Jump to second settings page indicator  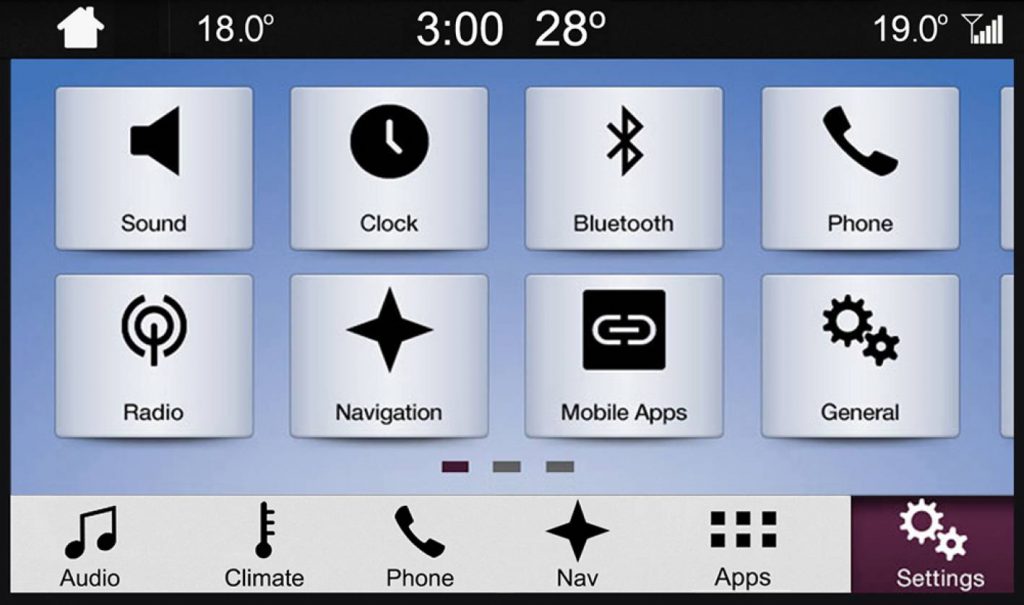507,467
